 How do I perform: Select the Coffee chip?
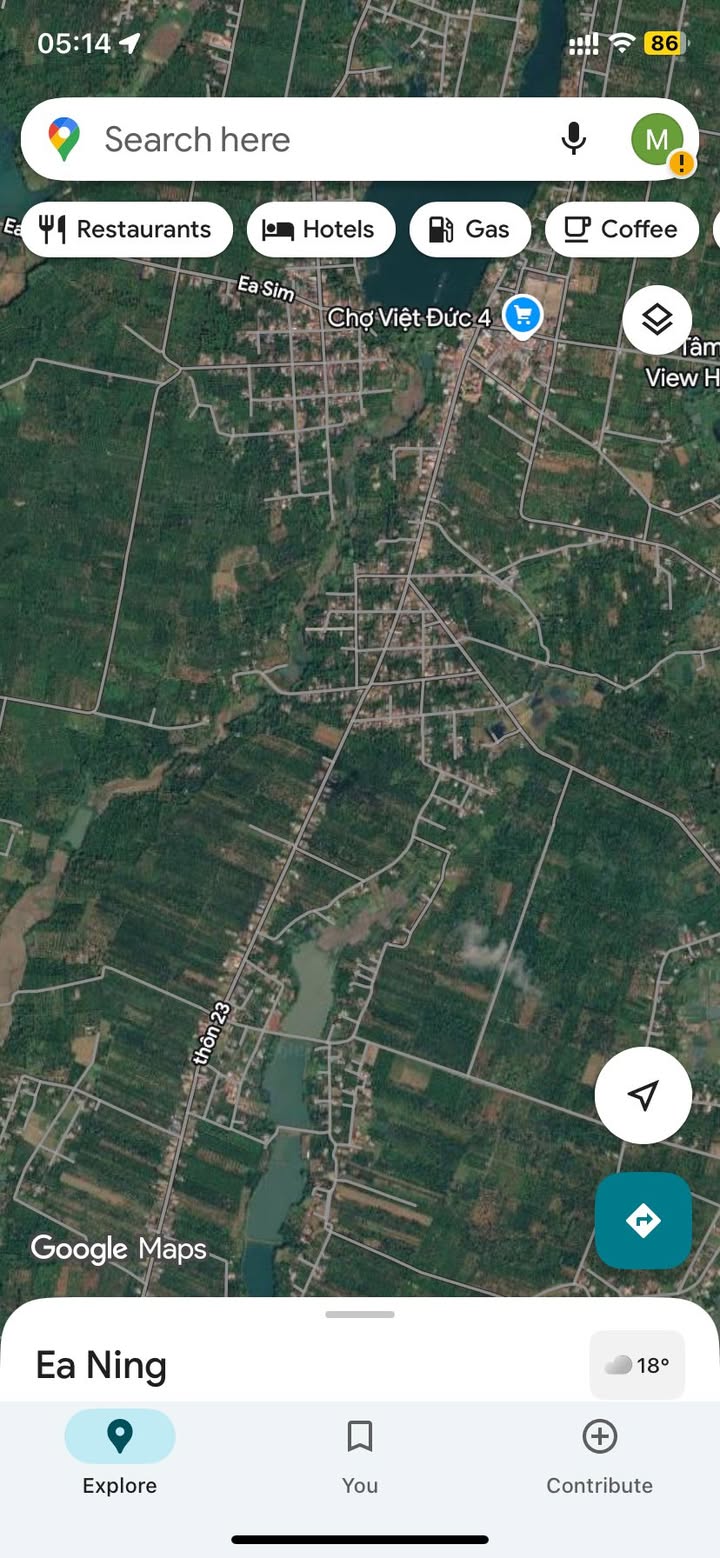[x=621, y=229]
